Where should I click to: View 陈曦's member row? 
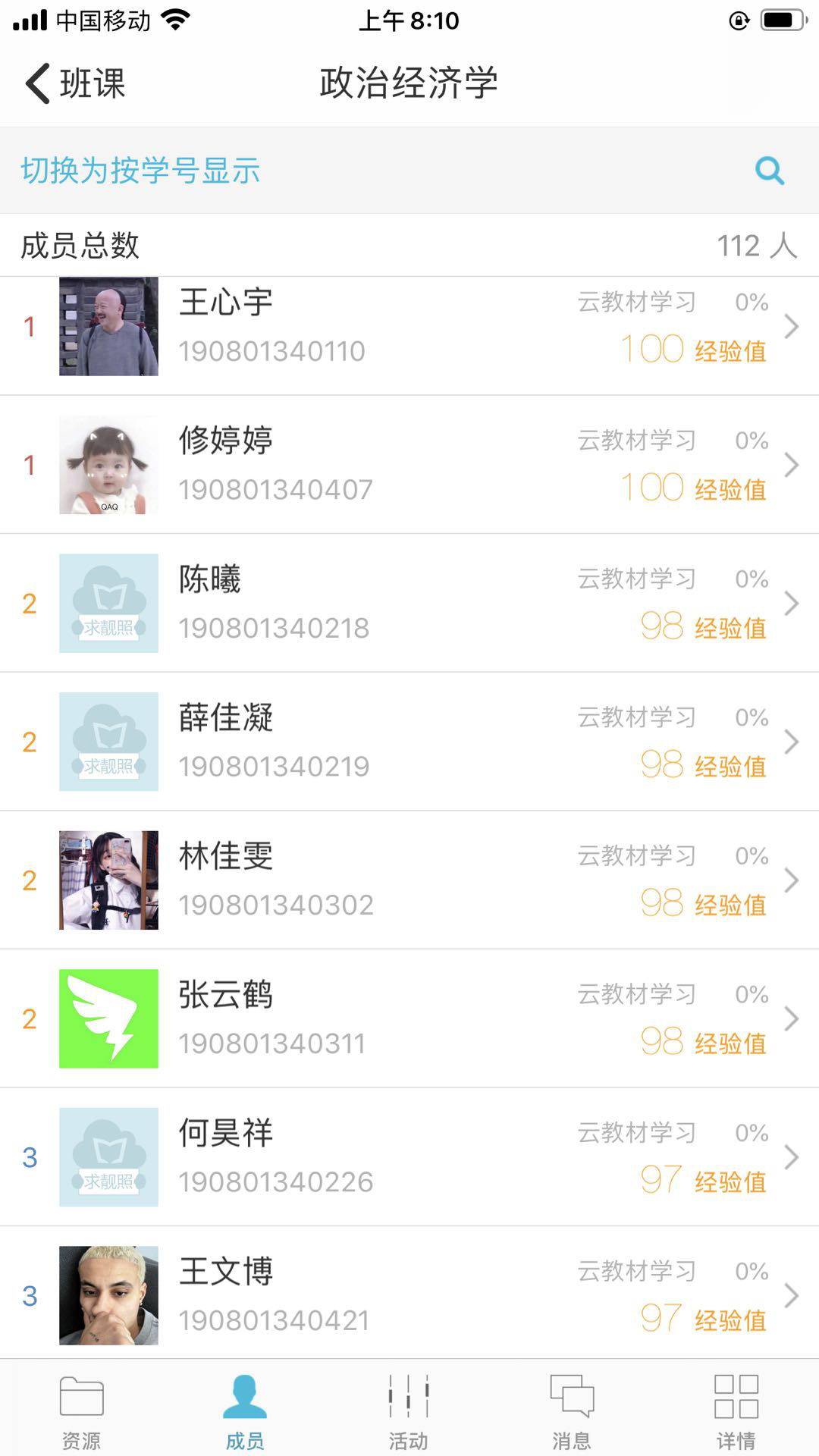pos(409,604)
